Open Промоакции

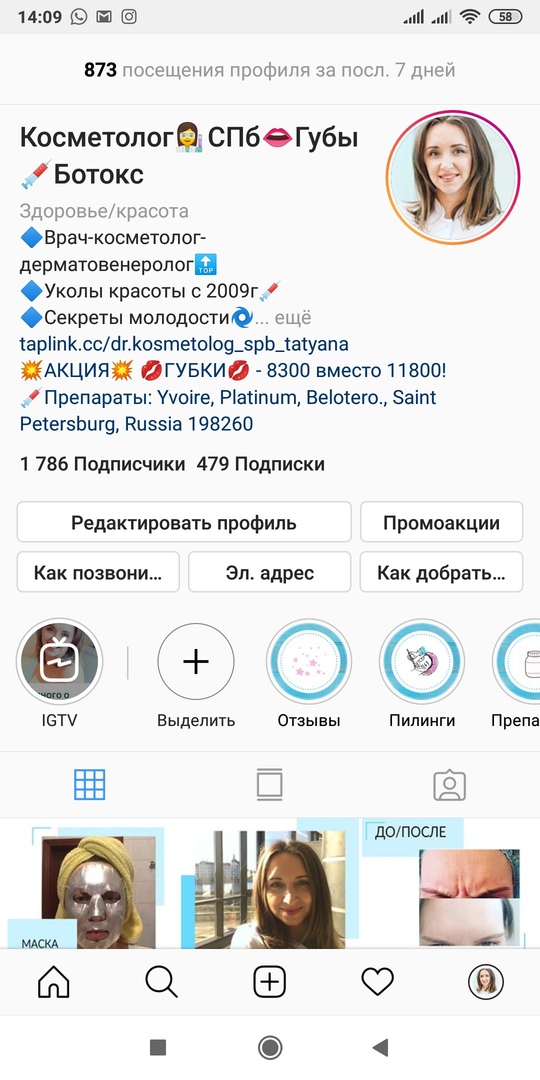coord(442,522)
